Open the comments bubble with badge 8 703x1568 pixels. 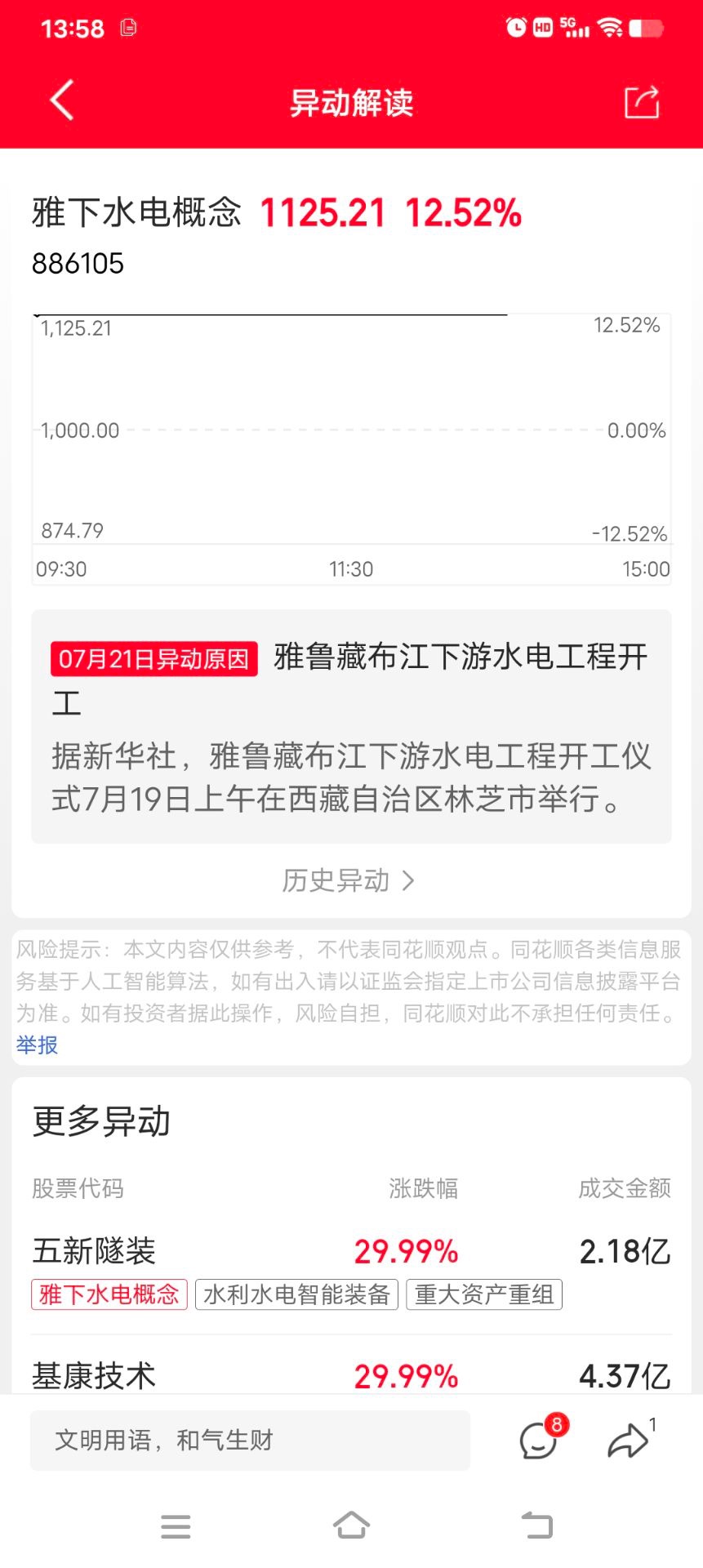click(x=540, y=1441)
